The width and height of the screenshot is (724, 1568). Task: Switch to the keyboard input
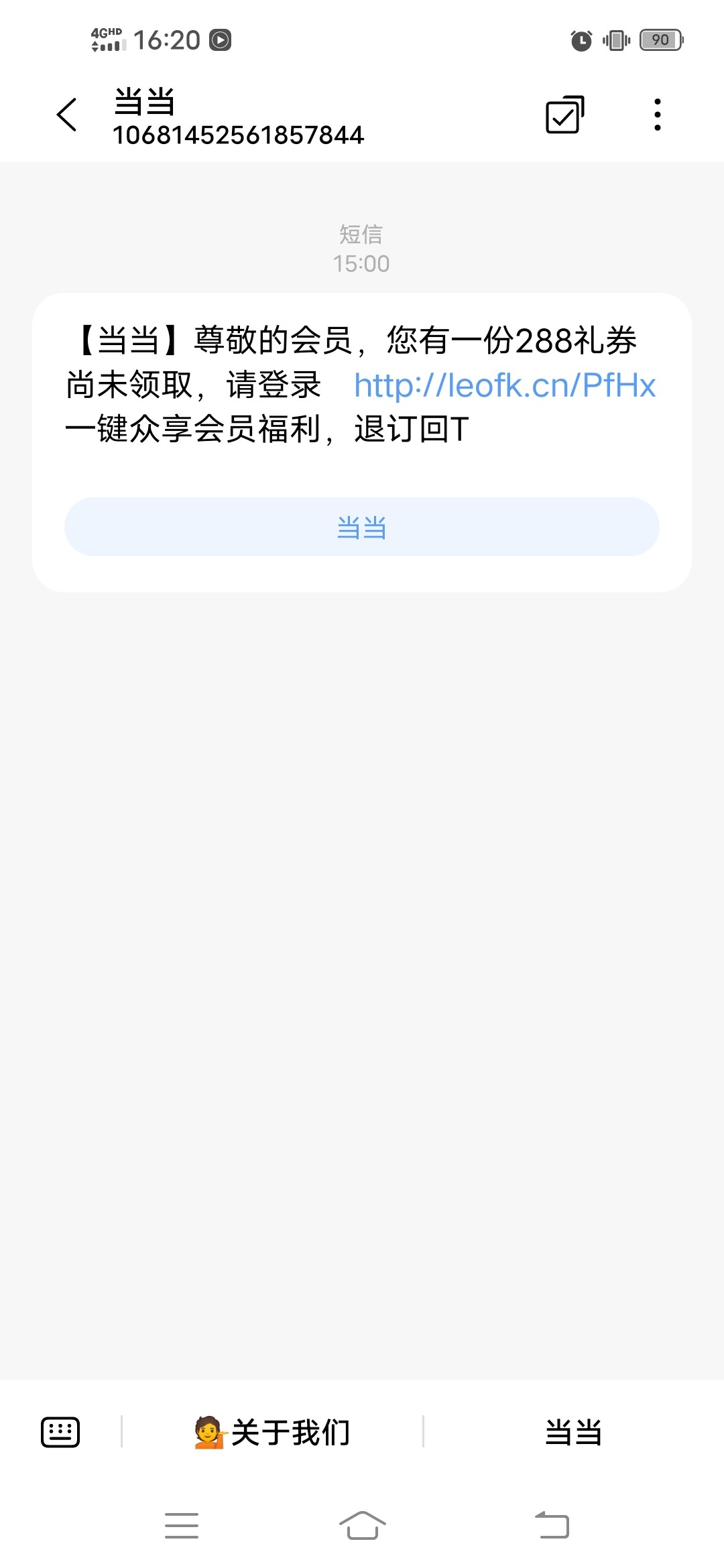60,1432
